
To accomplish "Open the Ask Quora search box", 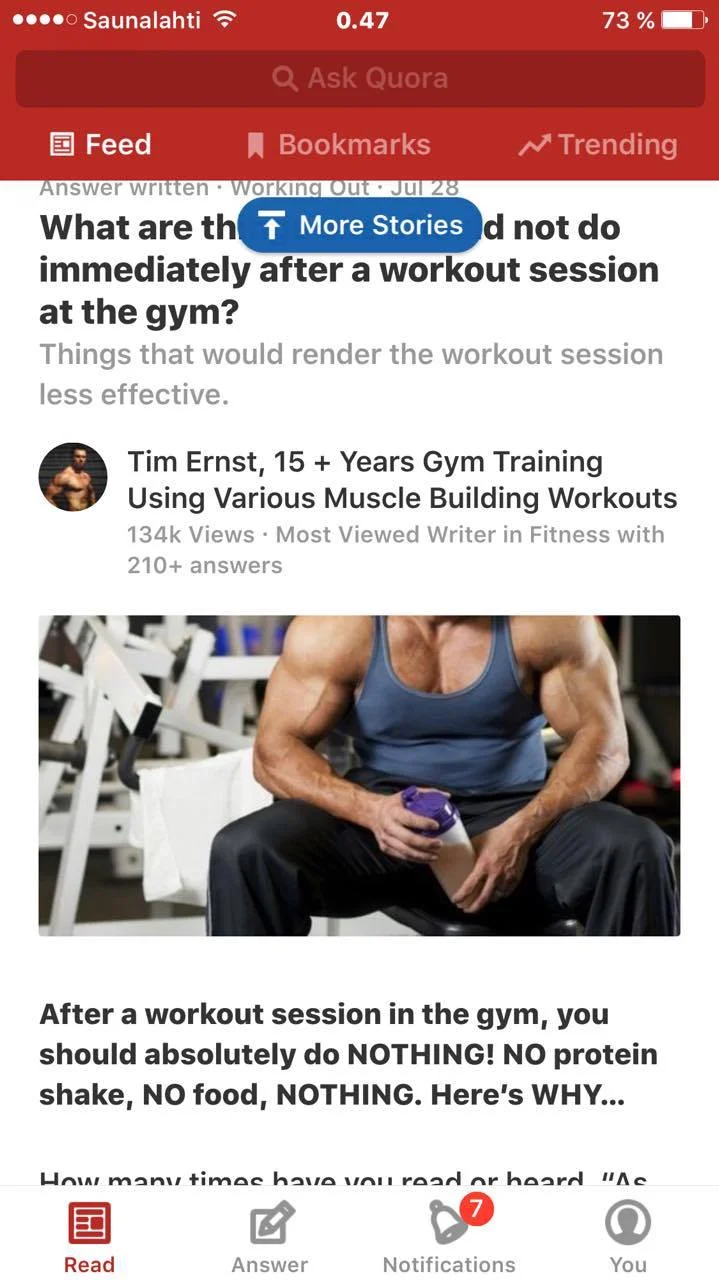I will [360, 78].
